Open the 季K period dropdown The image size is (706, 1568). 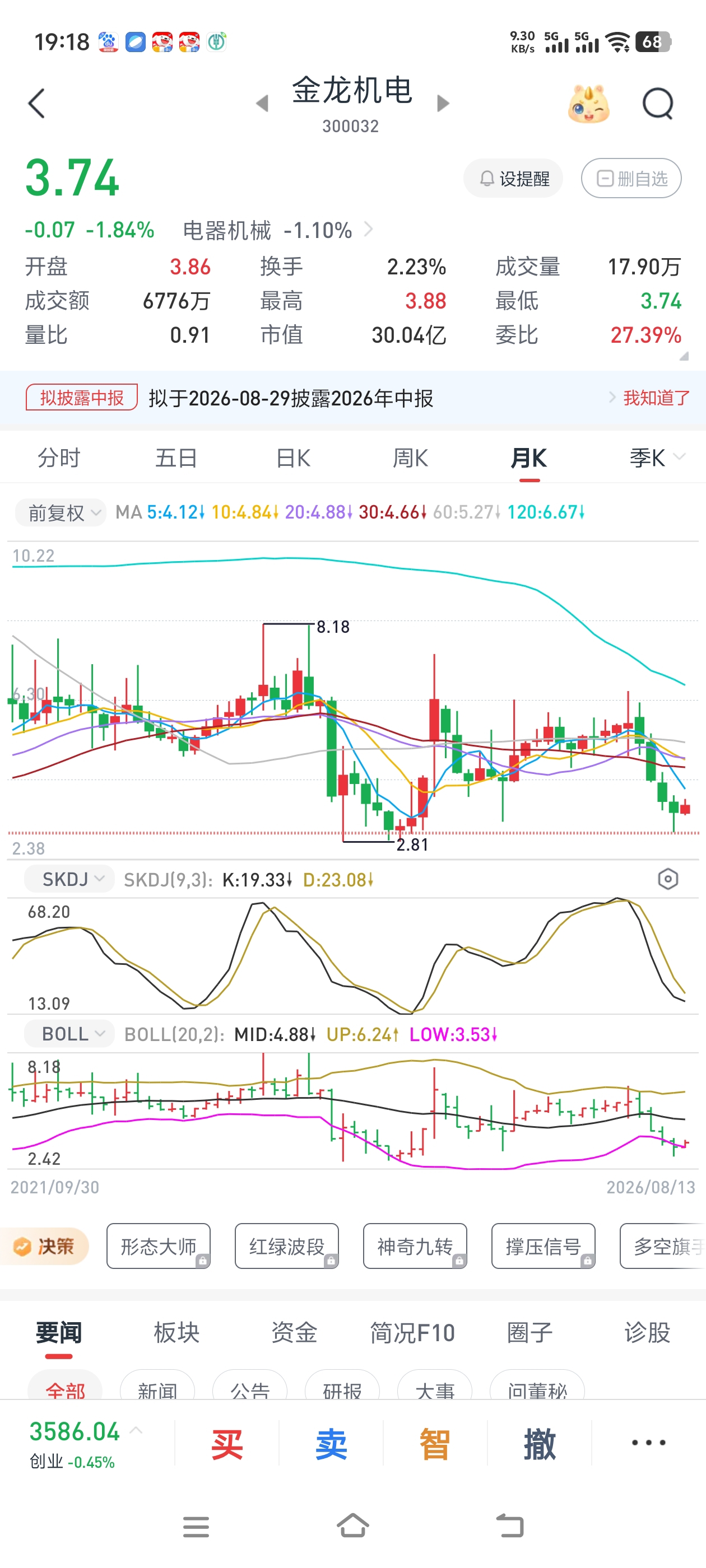(x=657, y=458)
